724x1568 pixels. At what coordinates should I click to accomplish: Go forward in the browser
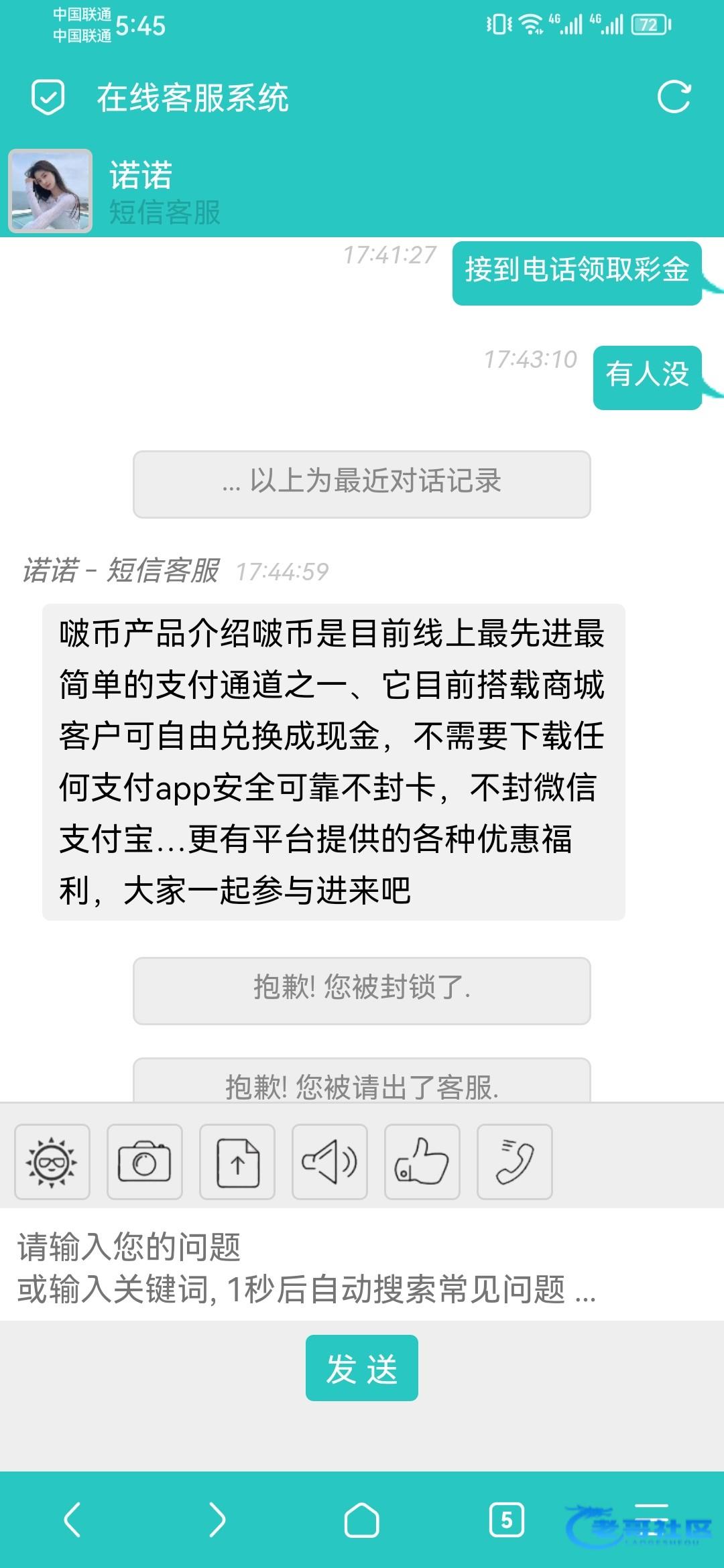pyautogui.click(x=217, y=1518)
